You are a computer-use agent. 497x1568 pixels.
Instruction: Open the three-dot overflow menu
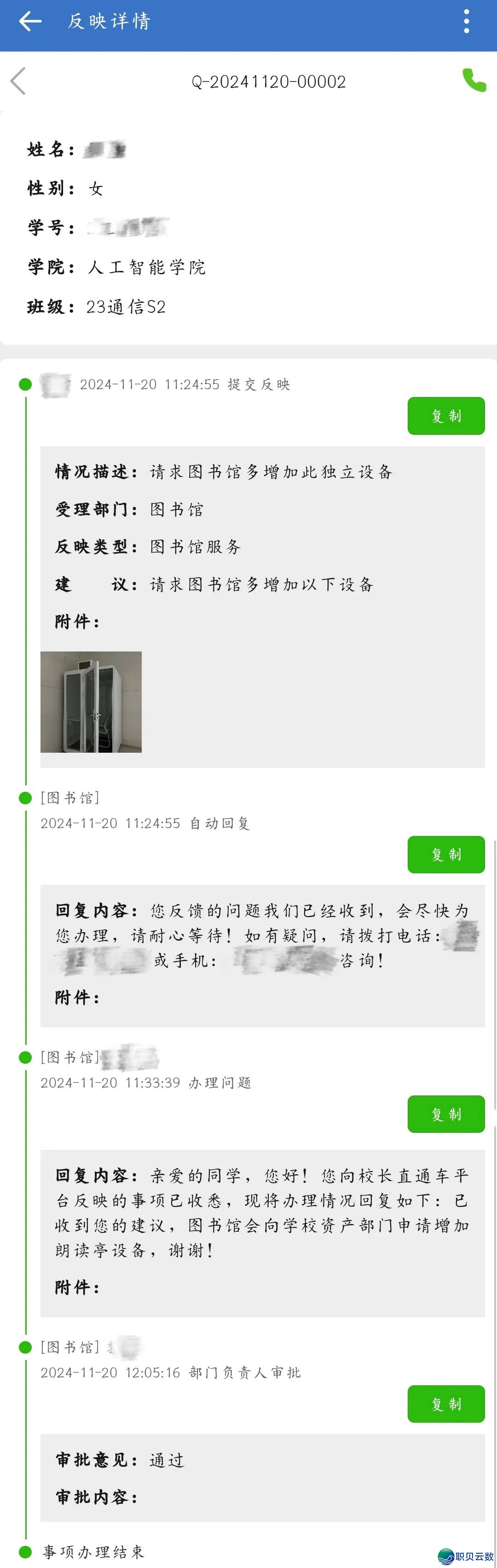pos(467,21)
